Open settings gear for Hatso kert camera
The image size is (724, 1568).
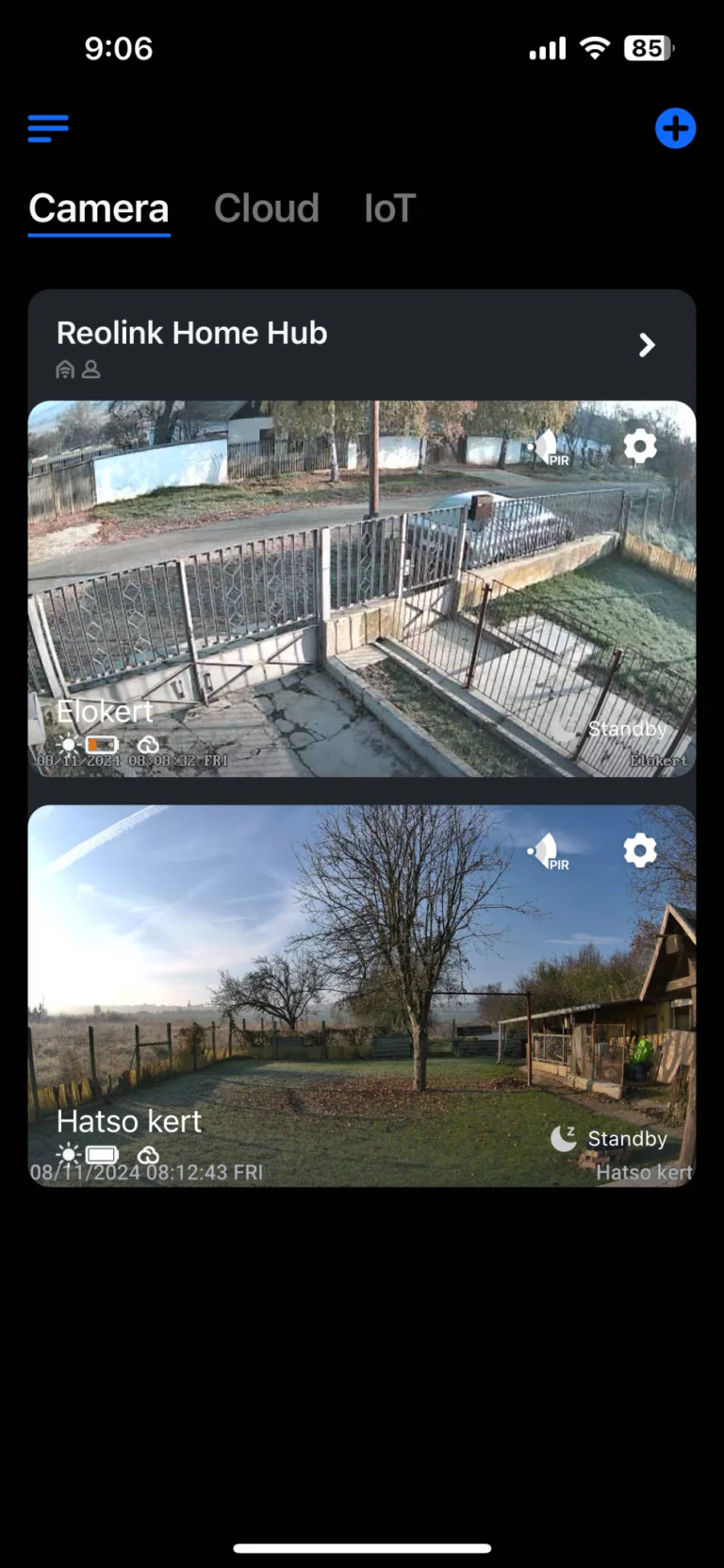click(x=640, y=850)
